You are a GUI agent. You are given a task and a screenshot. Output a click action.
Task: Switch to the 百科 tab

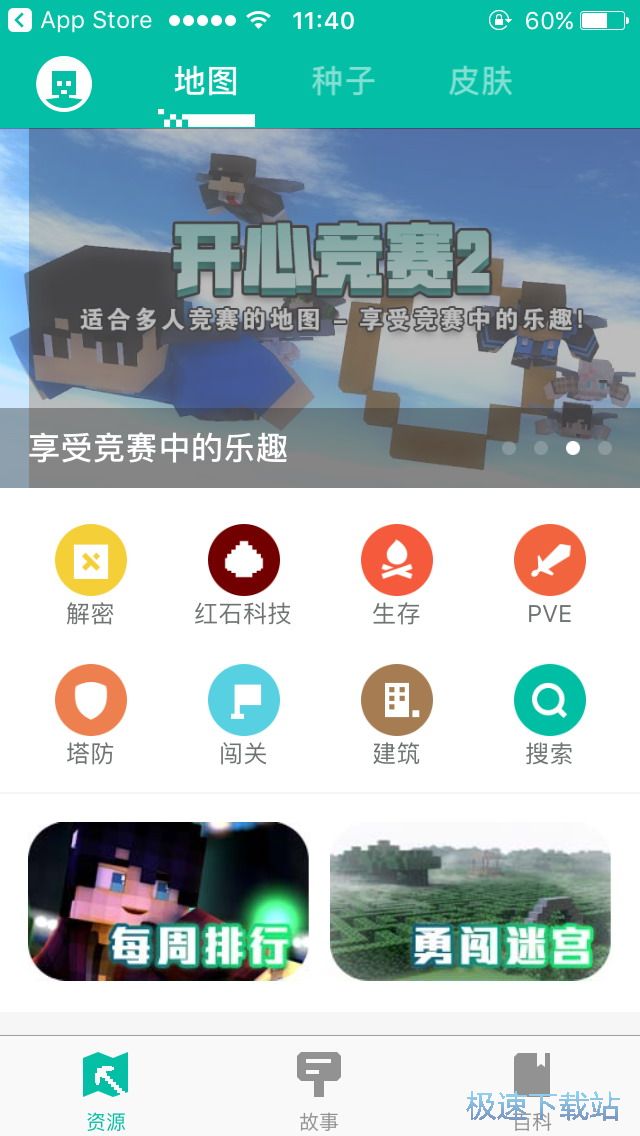tap(532, 1088)
